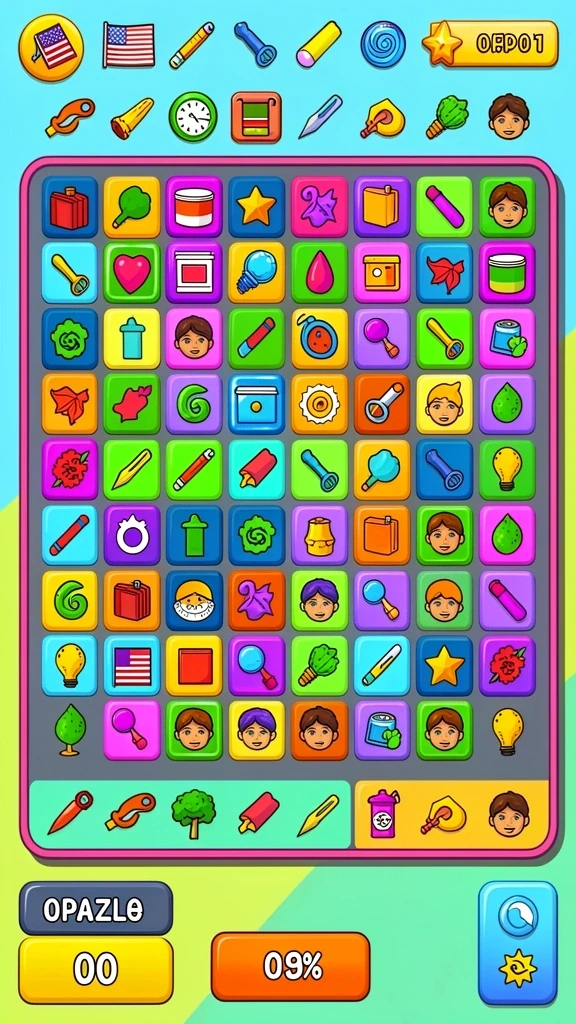Select the white ring on purple tile
Image resolution: width=576 pixels, height=1024 pixels.
click(x=132, y=535)
